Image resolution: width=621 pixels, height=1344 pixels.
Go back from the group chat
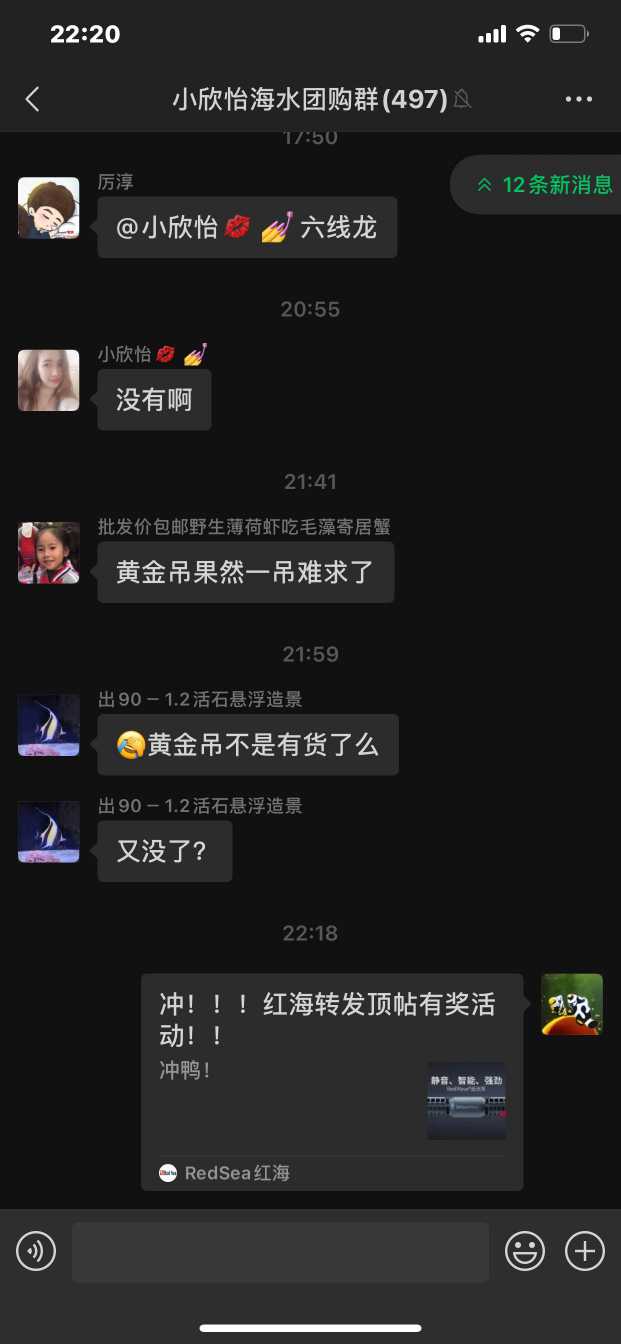point(33,99)
